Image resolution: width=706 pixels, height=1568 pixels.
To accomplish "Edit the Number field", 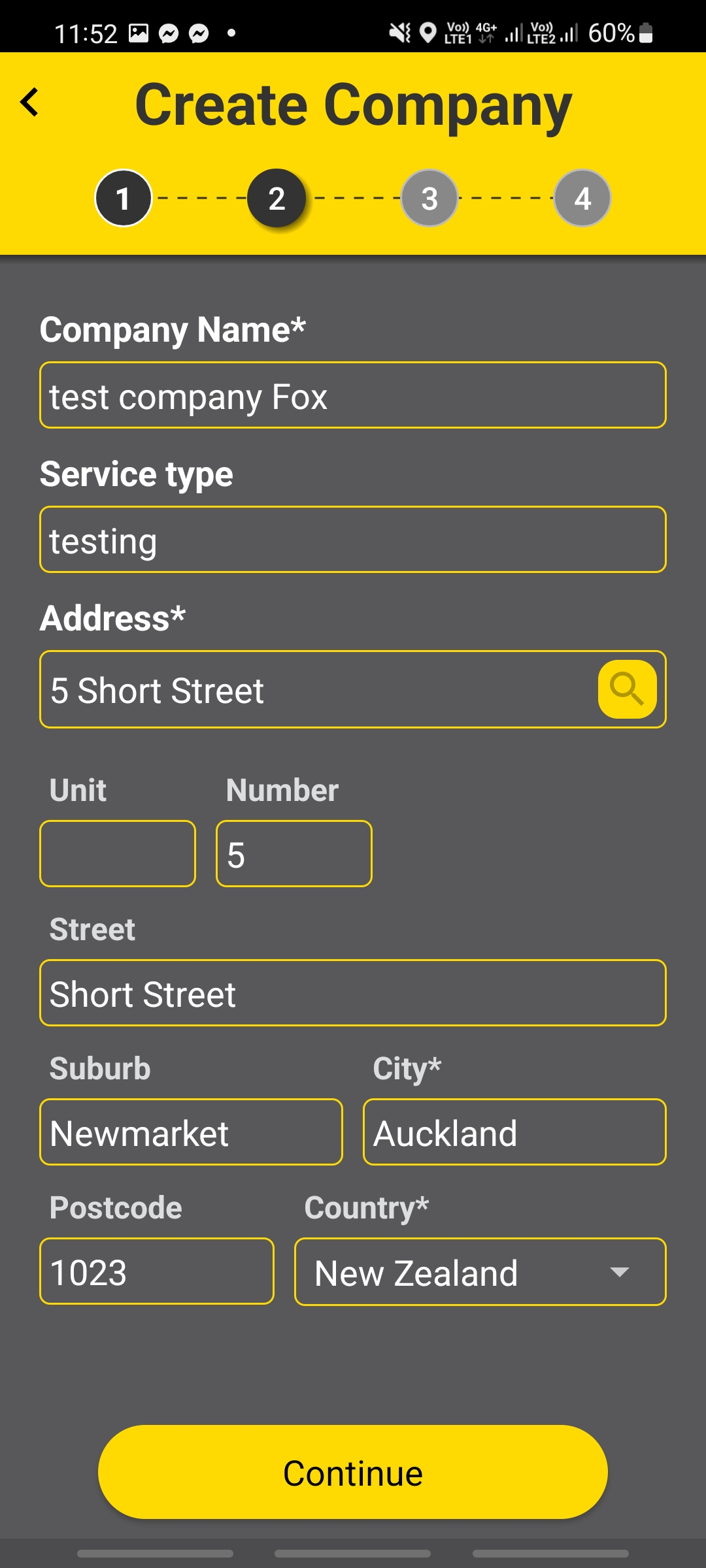I will [x=294, y=854].
